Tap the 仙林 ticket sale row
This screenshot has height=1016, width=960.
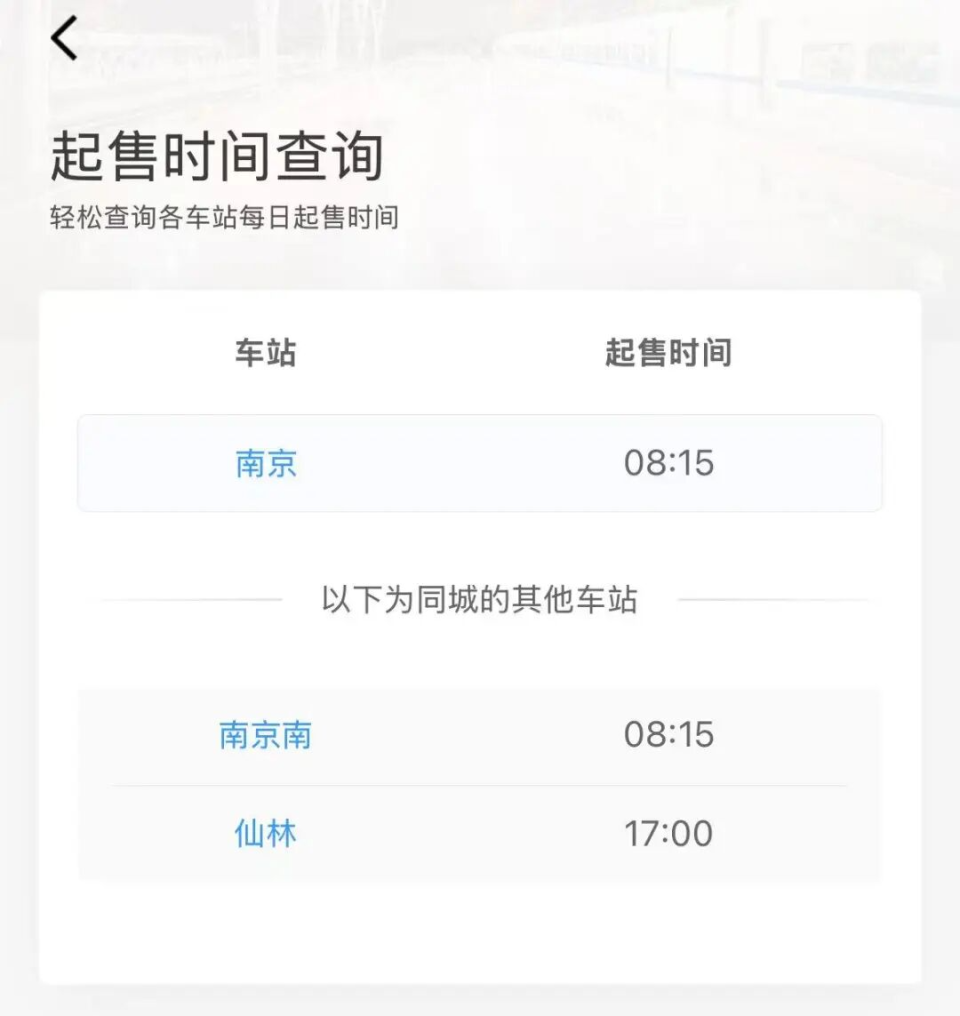(480, 833)
